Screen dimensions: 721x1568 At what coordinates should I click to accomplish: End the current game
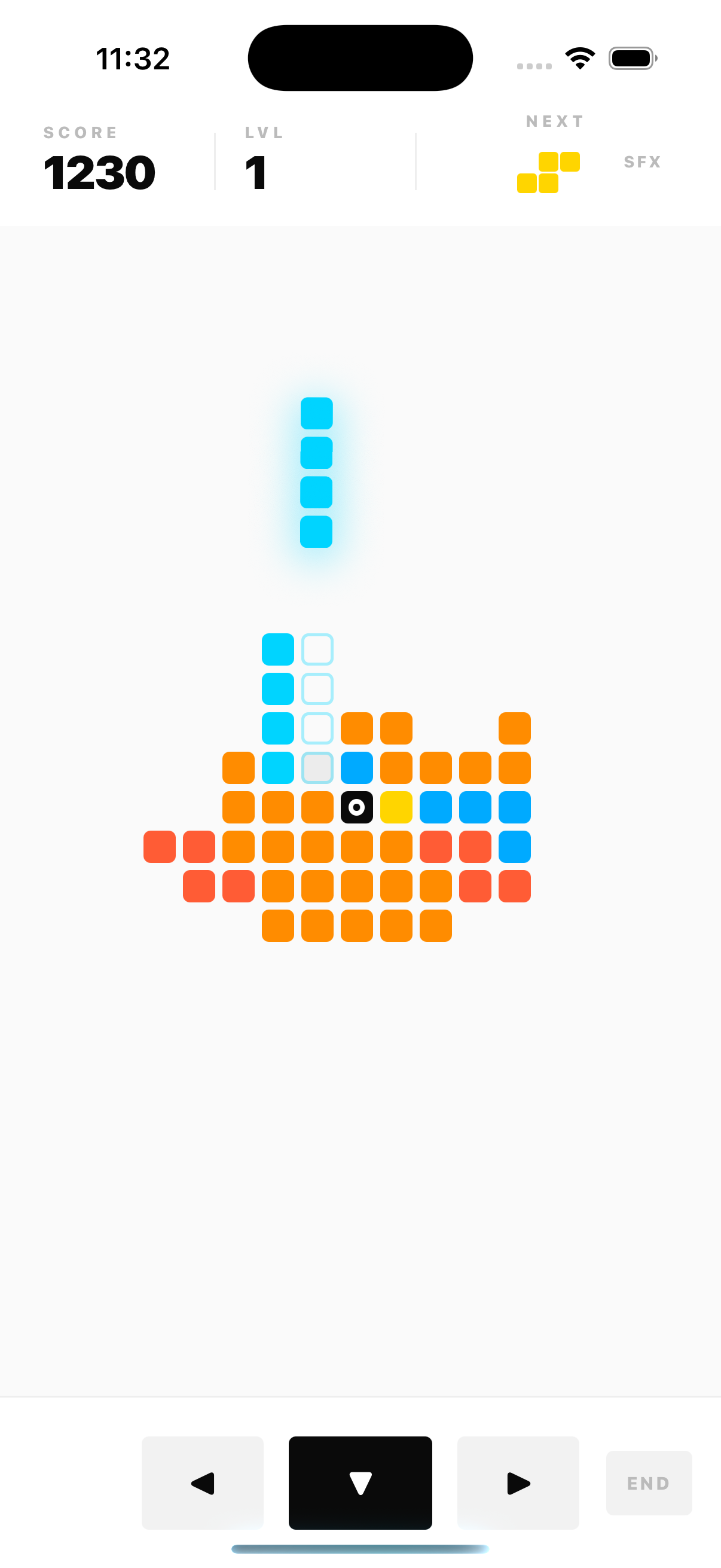(x=649, y=1483)
